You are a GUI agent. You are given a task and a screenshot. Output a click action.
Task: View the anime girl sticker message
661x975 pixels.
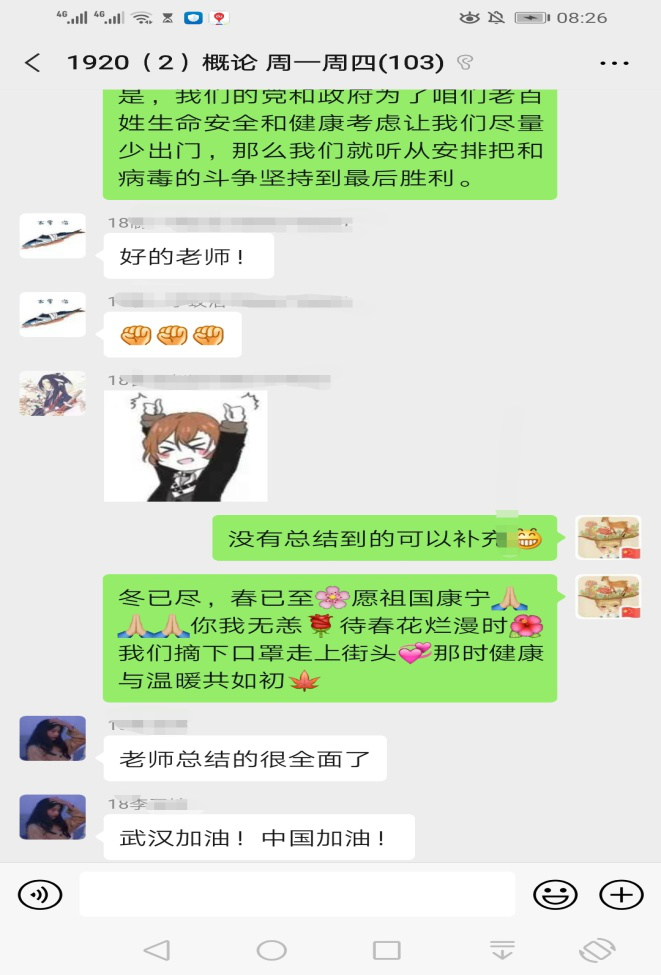click(x=185, y=446)
